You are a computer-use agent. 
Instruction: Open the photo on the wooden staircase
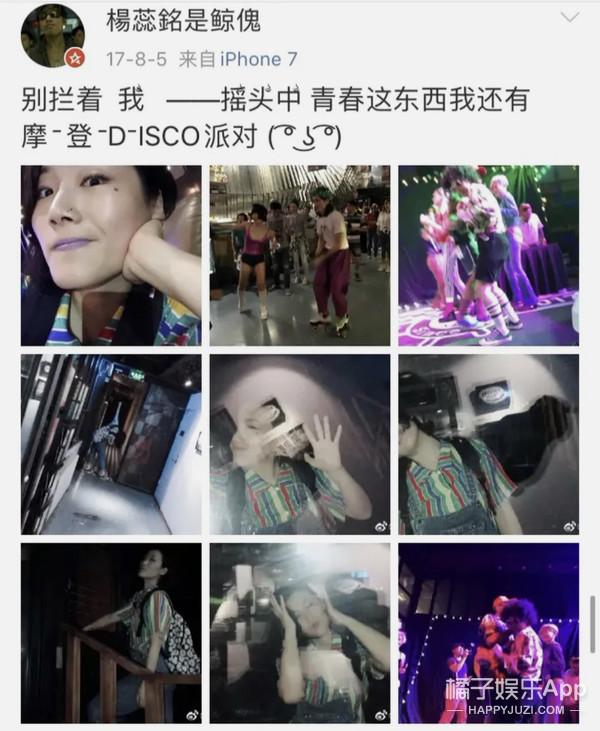pos(111,633)
